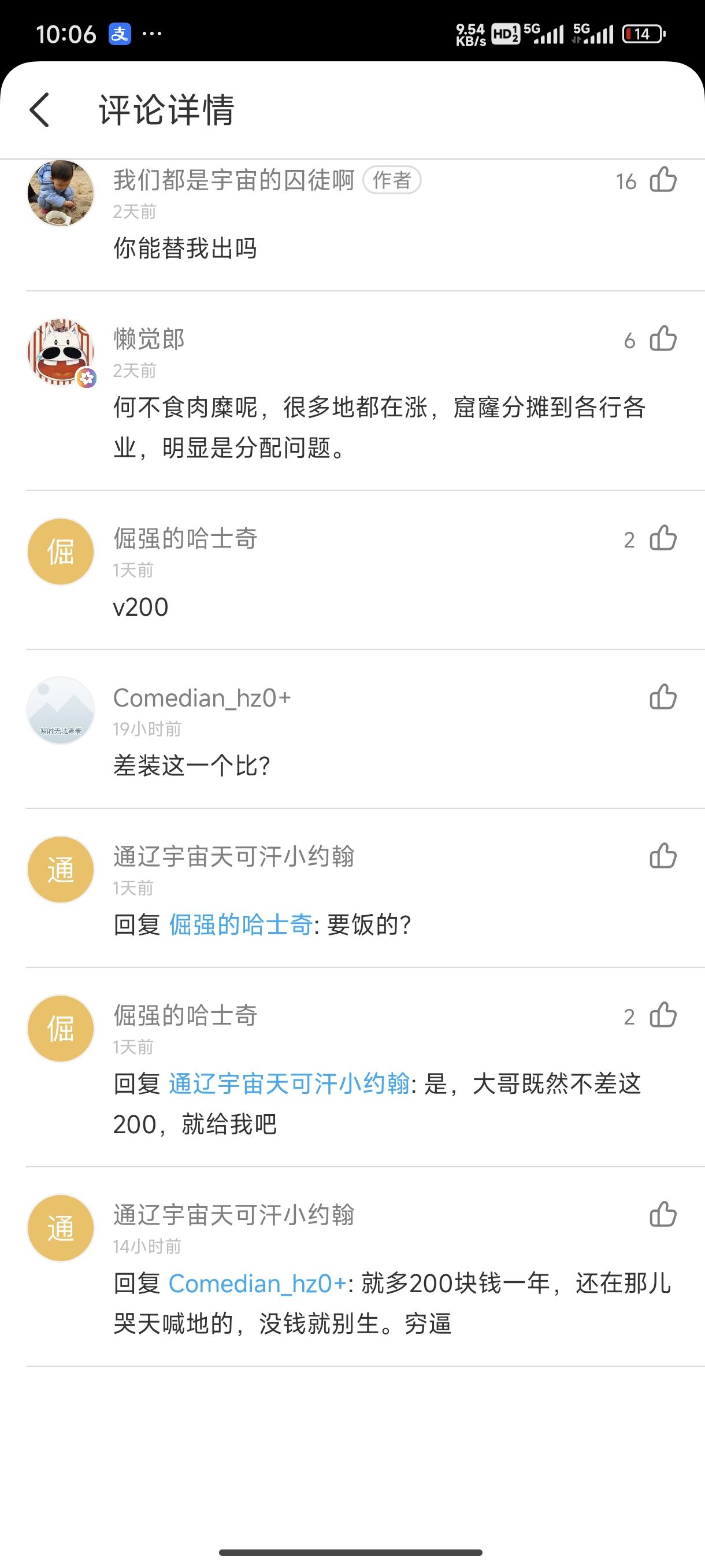Tap blue link 通辽宇宙天可汗小约翰 in reply
705x1568 pixels.
289,1083
